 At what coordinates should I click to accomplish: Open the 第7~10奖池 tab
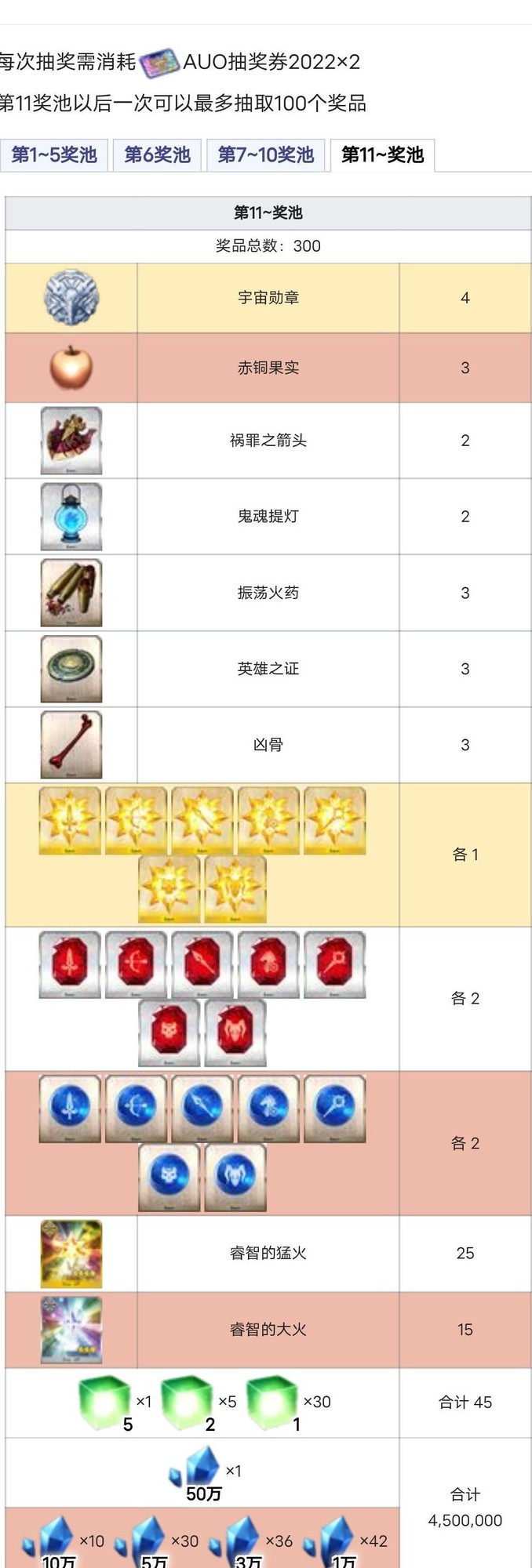(x=265, y=155)
